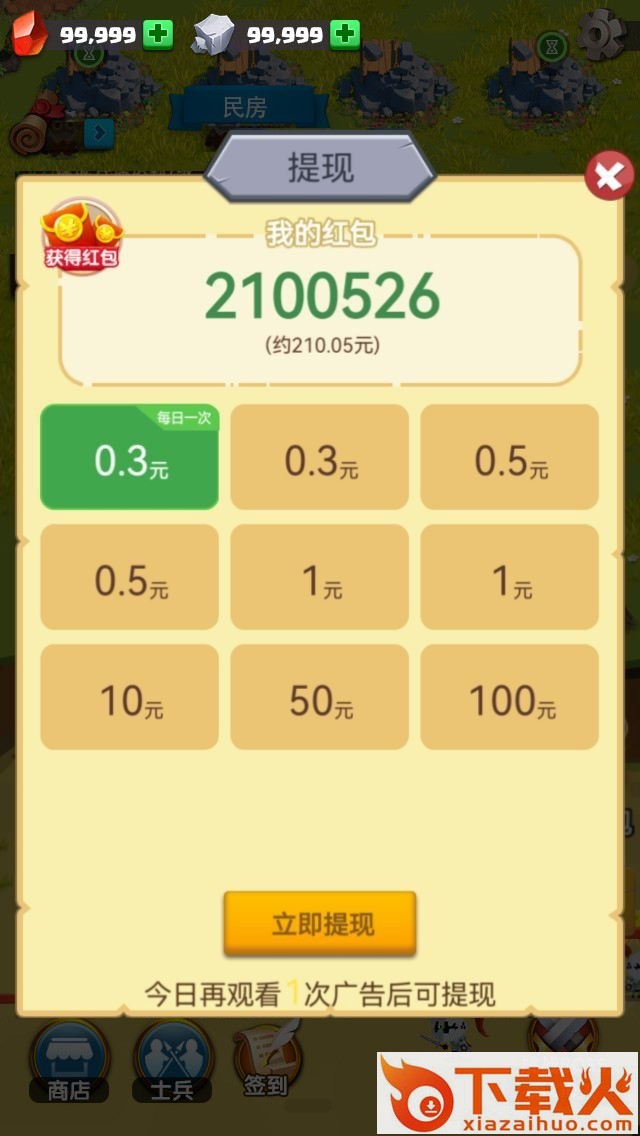Choose the 50元 withdrawal amount
This screenshot has width=640, height=1136.
(x=320, y=697)
